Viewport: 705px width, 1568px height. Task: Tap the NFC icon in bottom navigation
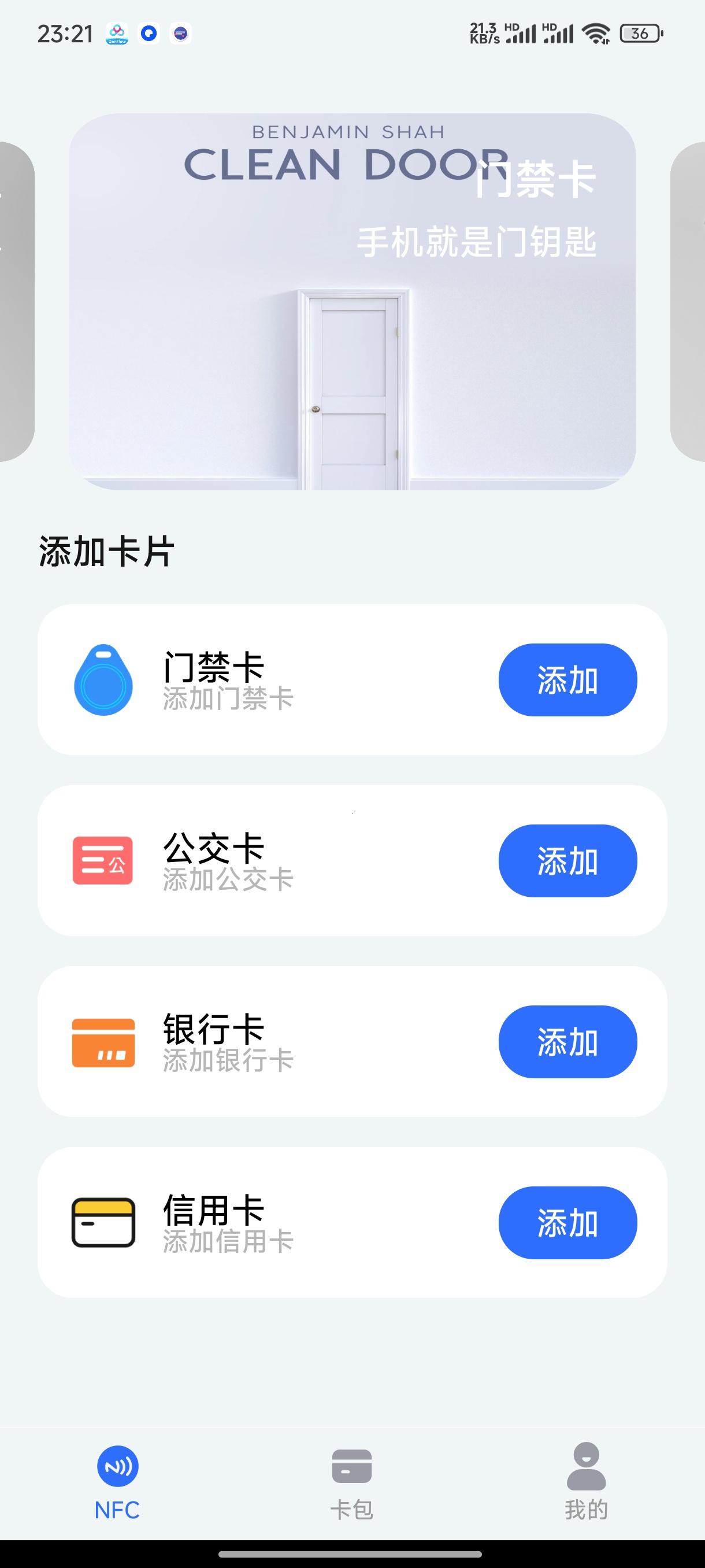(117, 1465)
